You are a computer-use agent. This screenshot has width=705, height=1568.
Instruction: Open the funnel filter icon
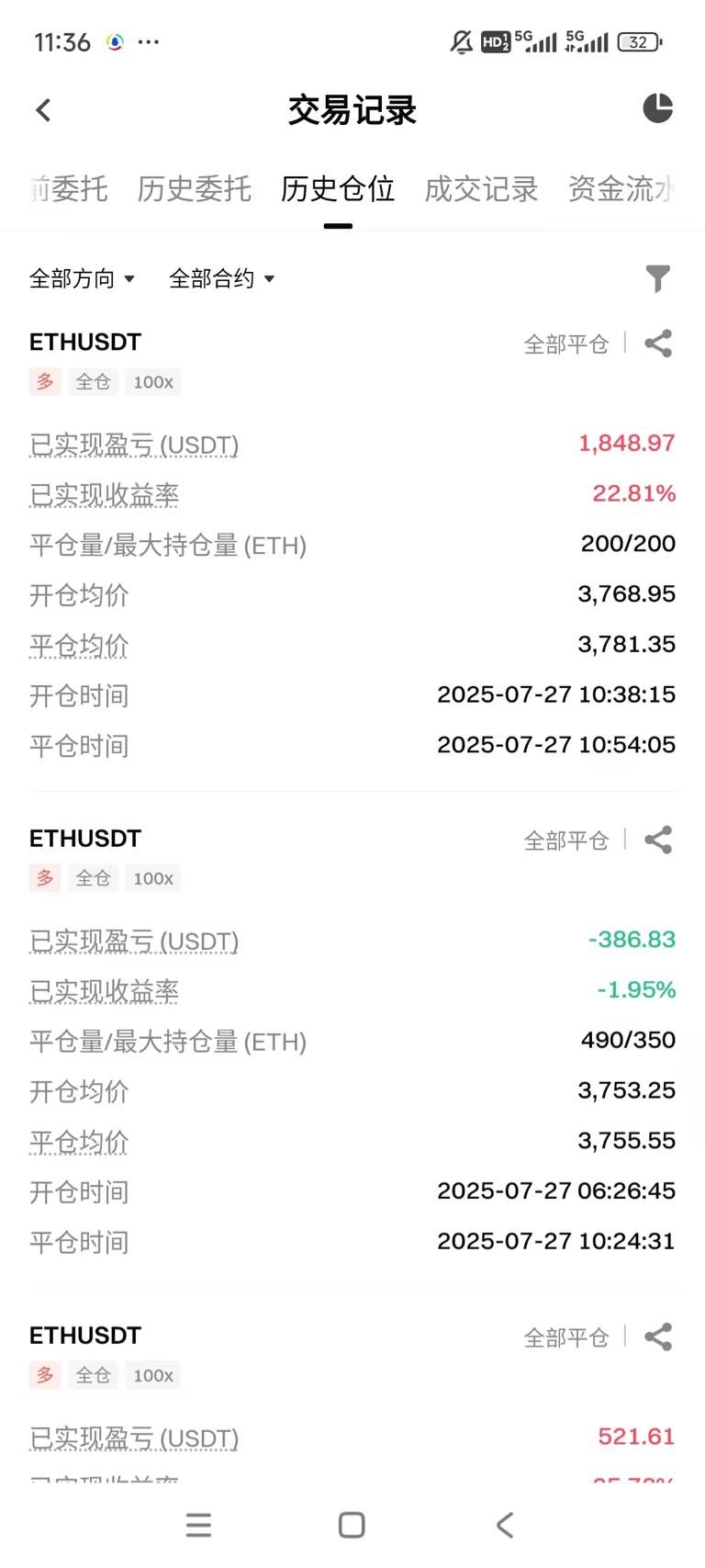(657, 278)
